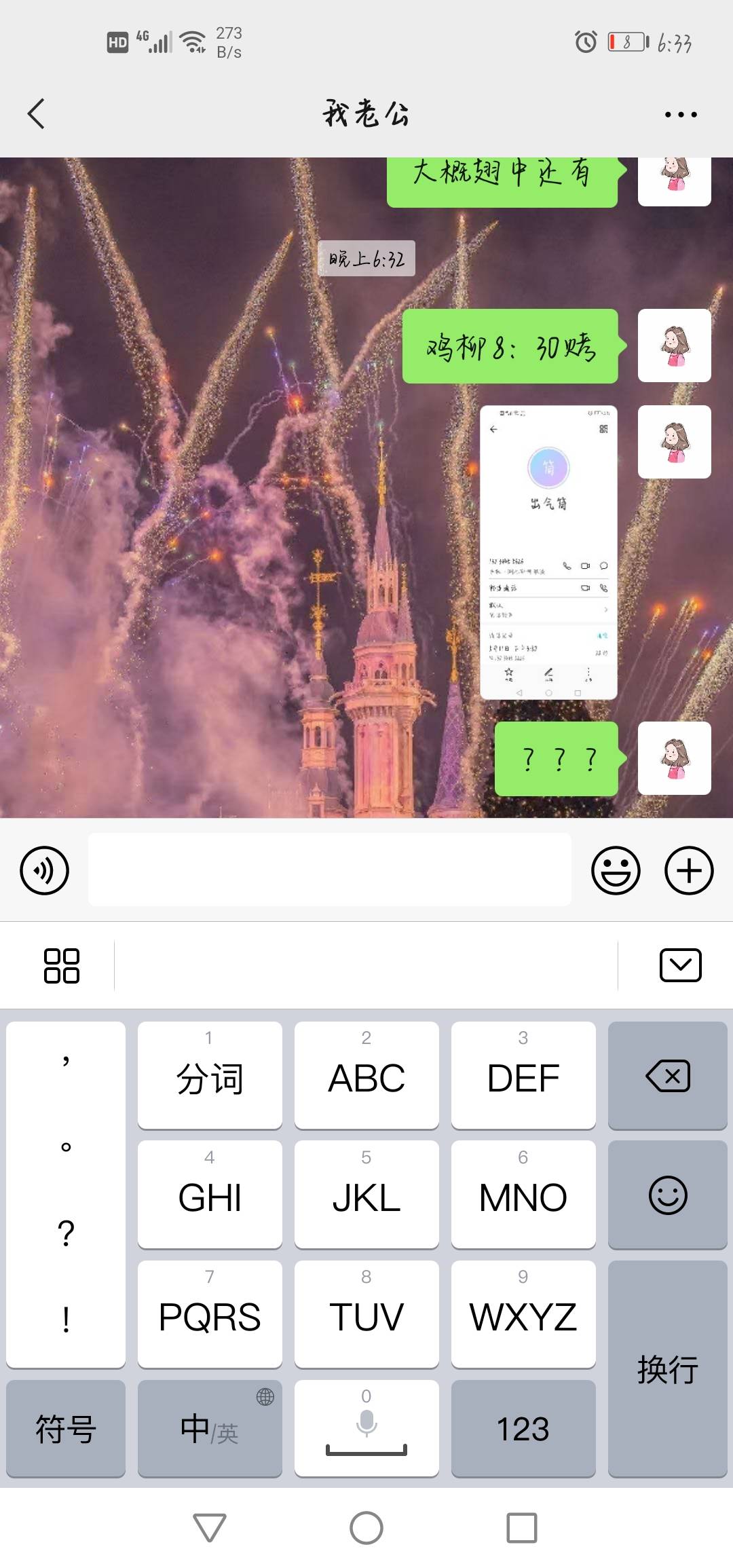Viewport: 733px width, 1568px height.
Task: Tap the back arrow to leave chat
Action: click(37, 113)
